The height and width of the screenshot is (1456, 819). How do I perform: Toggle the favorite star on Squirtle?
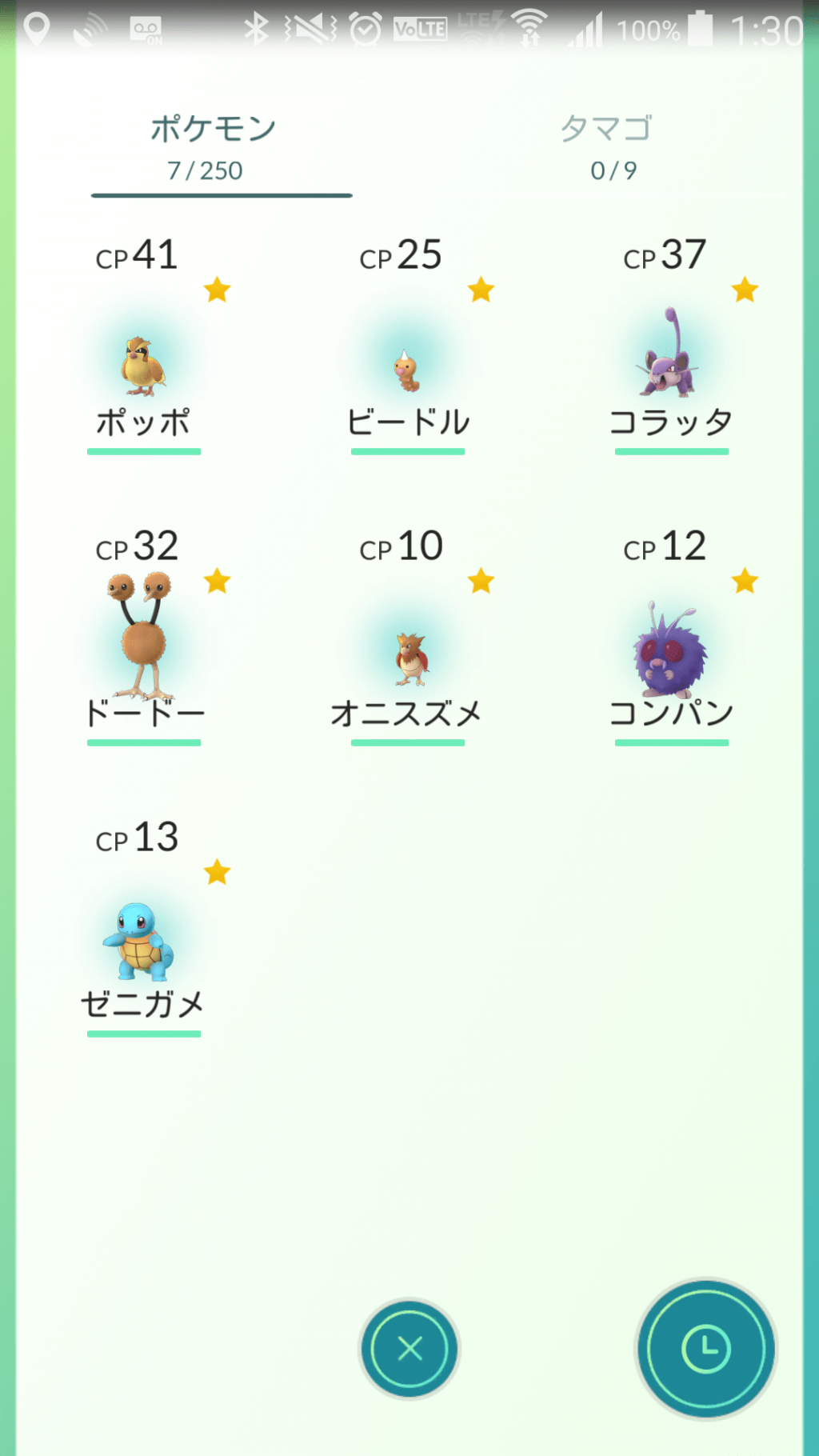pyautogui.click(x=218, y=874)
